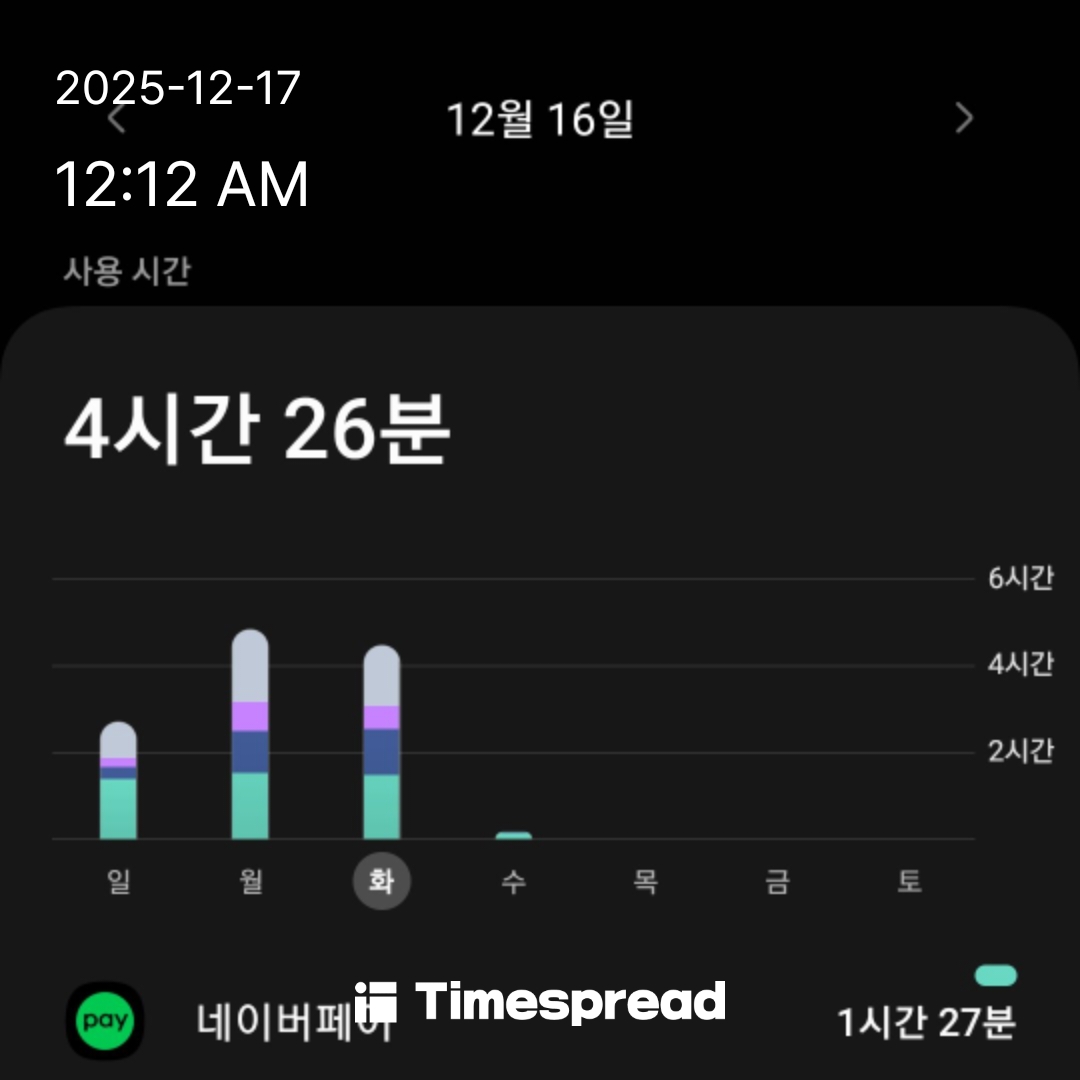1080x1080 pixels.
Task: Go to the next day's usage
Action: pos(964,119)
